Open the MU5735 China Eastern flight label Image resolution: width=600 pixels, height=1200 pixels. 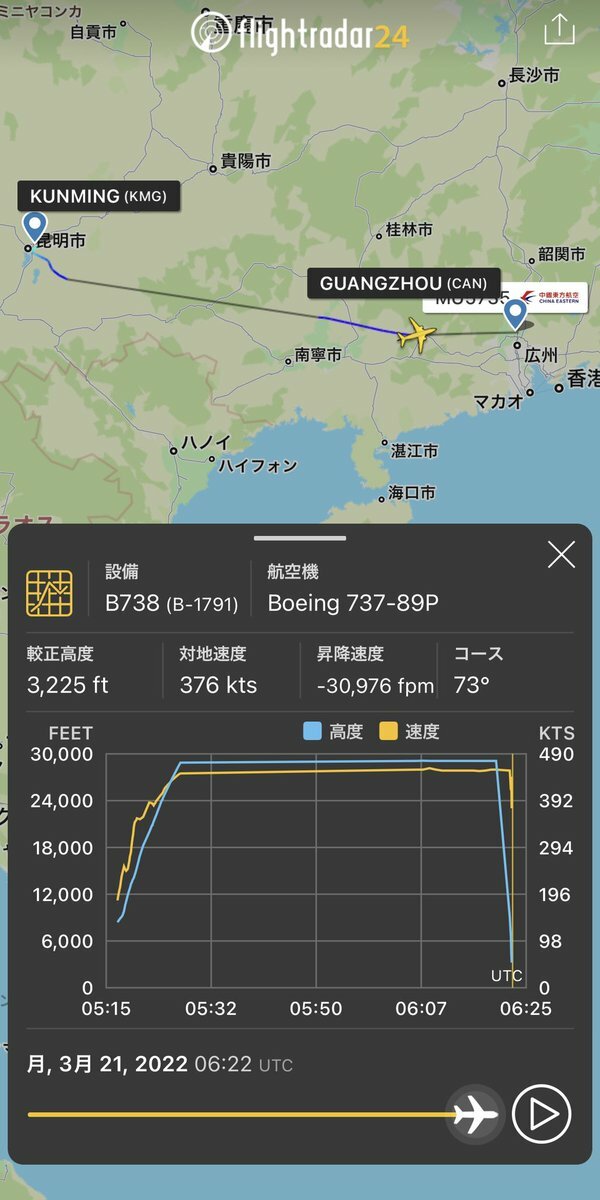tap(504, 300)
